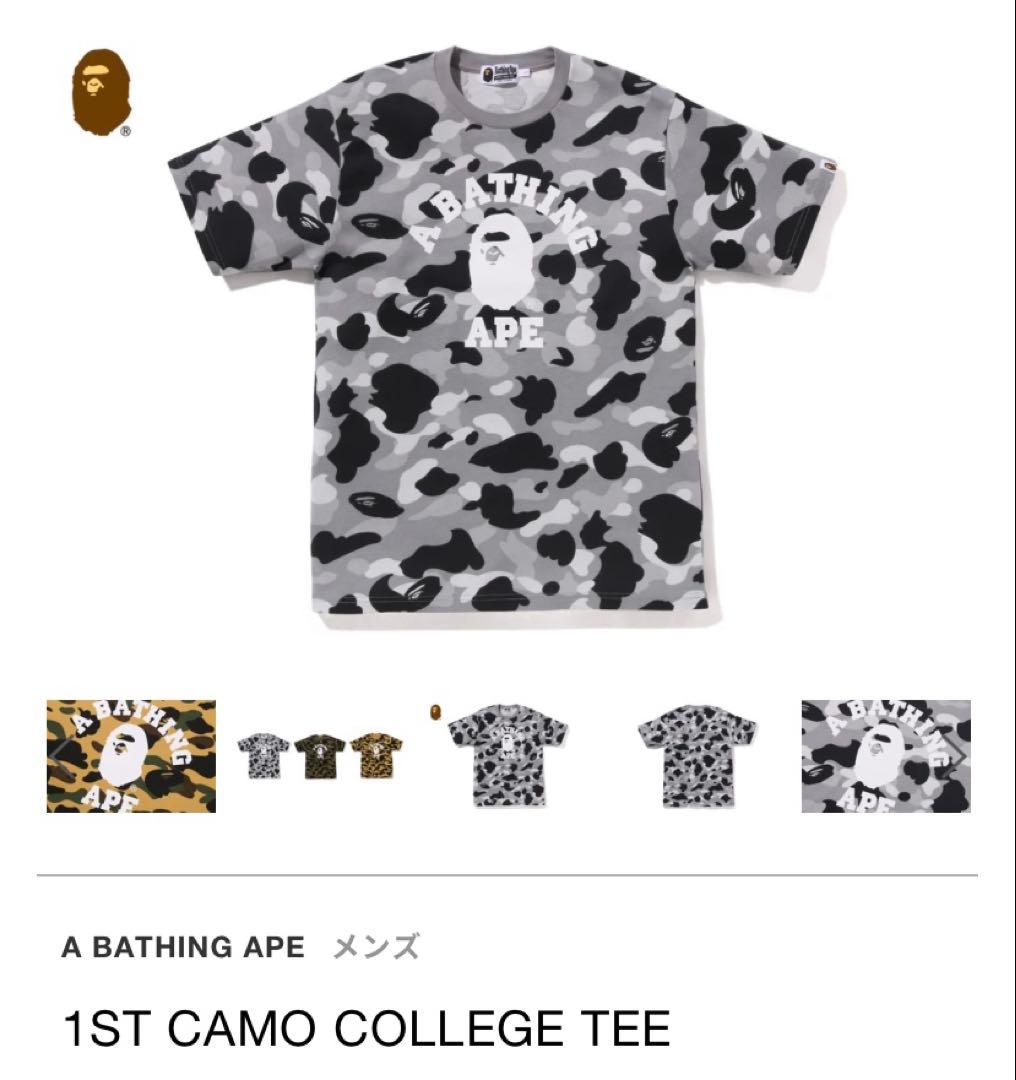Go to the メンズ category

coord(376,947)
